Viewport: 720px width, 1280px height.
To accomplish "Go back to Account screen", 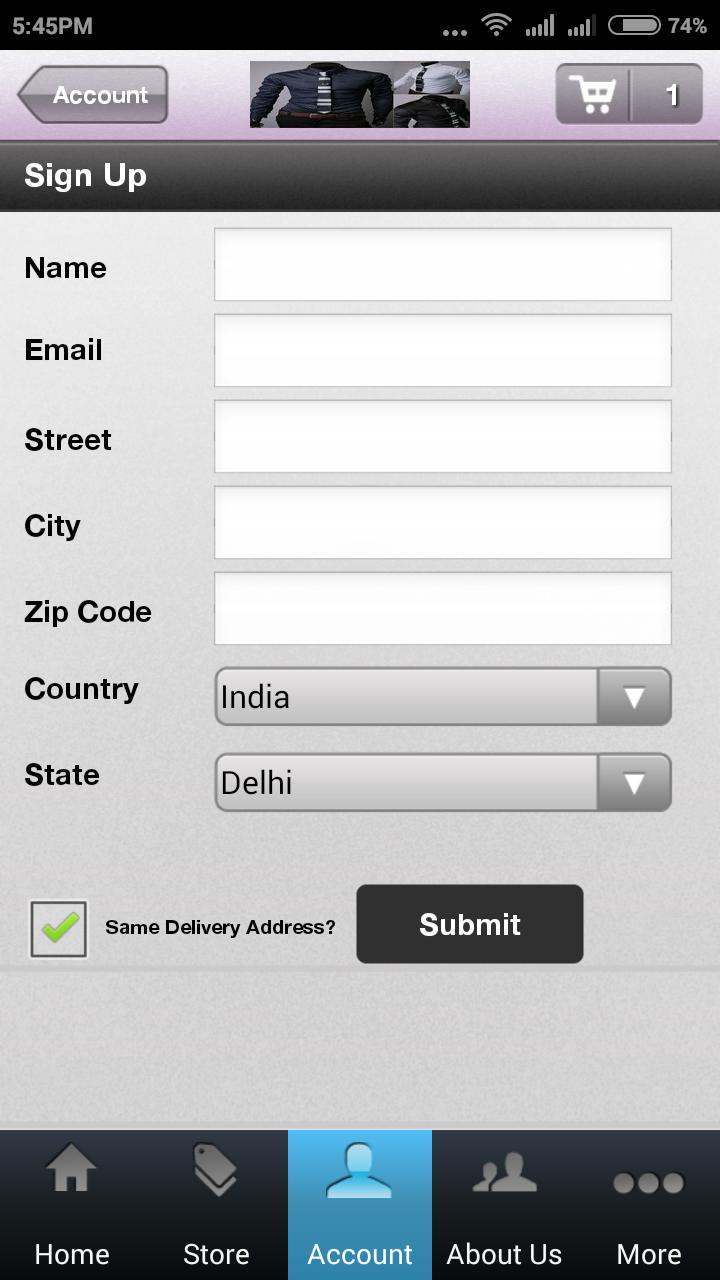I will tap(93, 95).
